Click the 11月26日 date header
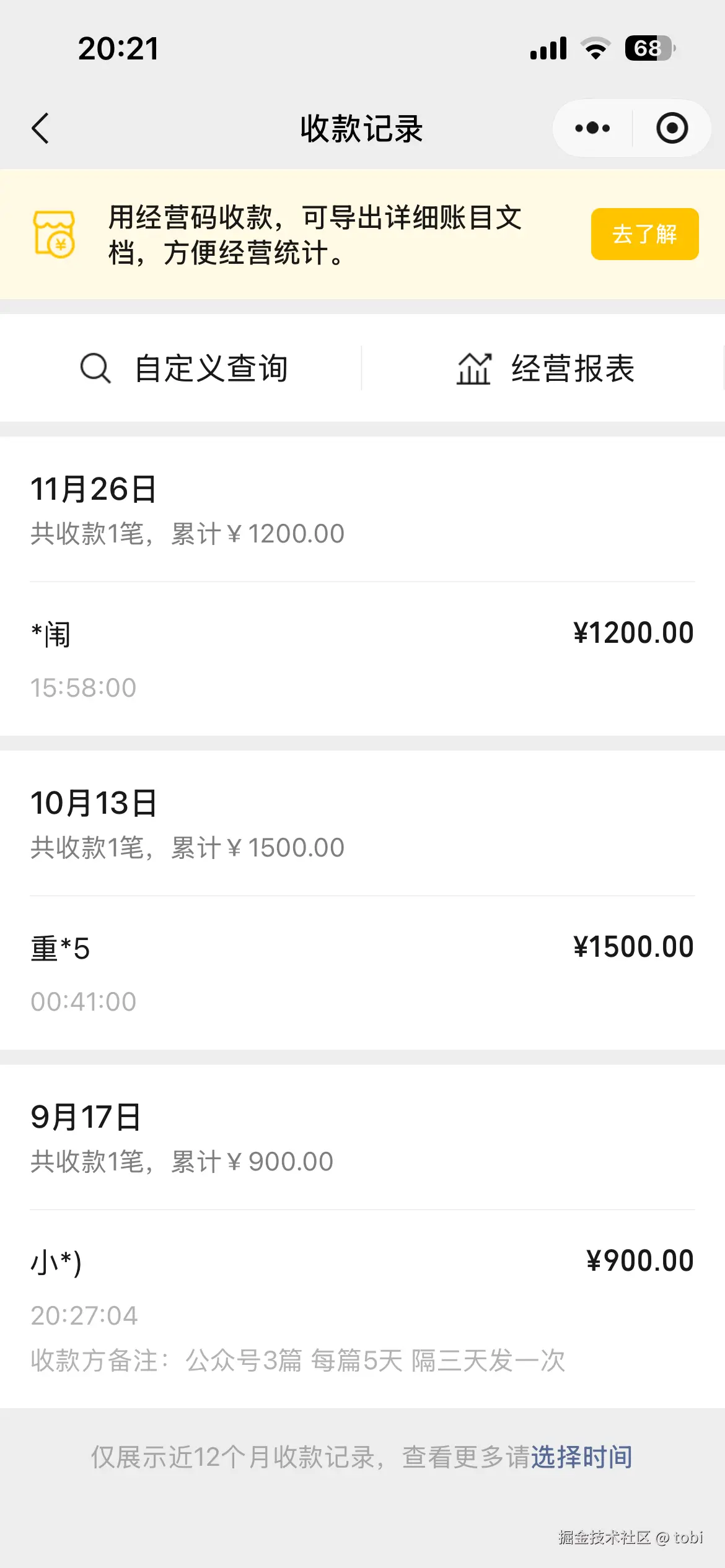Screen dimensions: 725x1568 (93, 489)
